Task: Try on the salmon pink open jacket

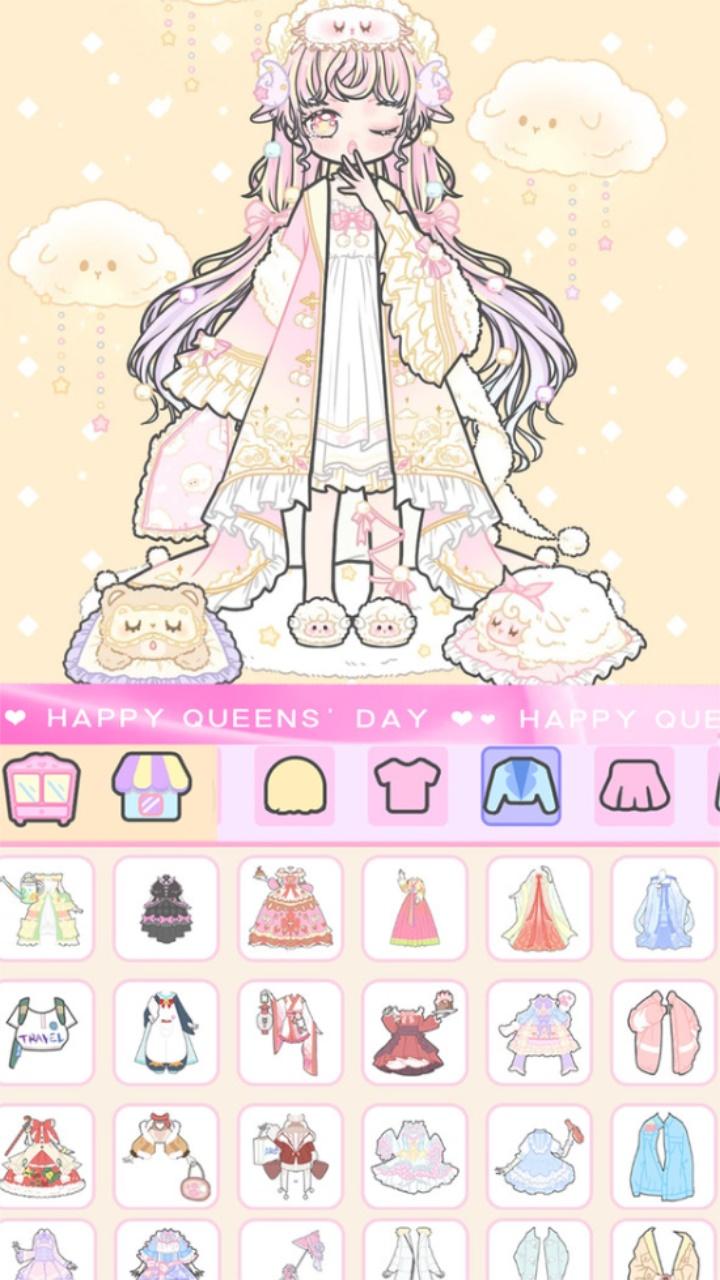Action: (x=663, y=1033)
